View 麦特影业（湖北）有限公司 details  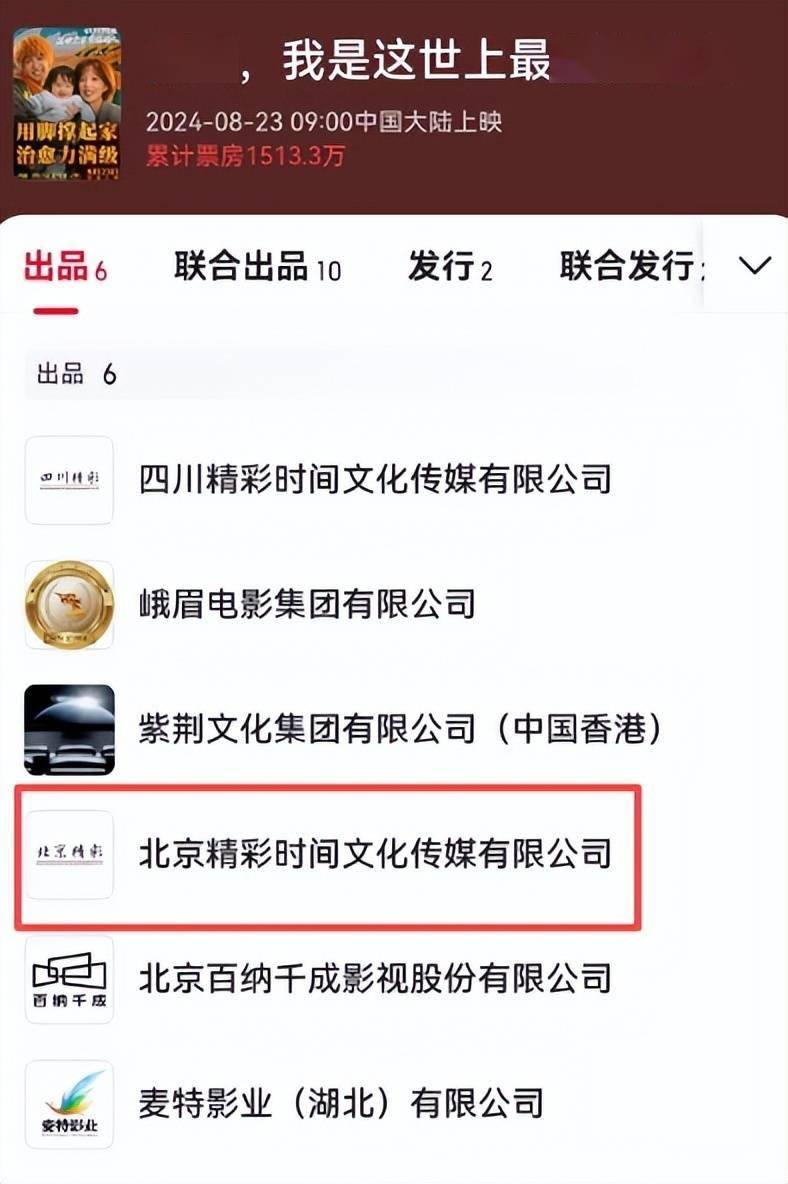(340, 1103)
